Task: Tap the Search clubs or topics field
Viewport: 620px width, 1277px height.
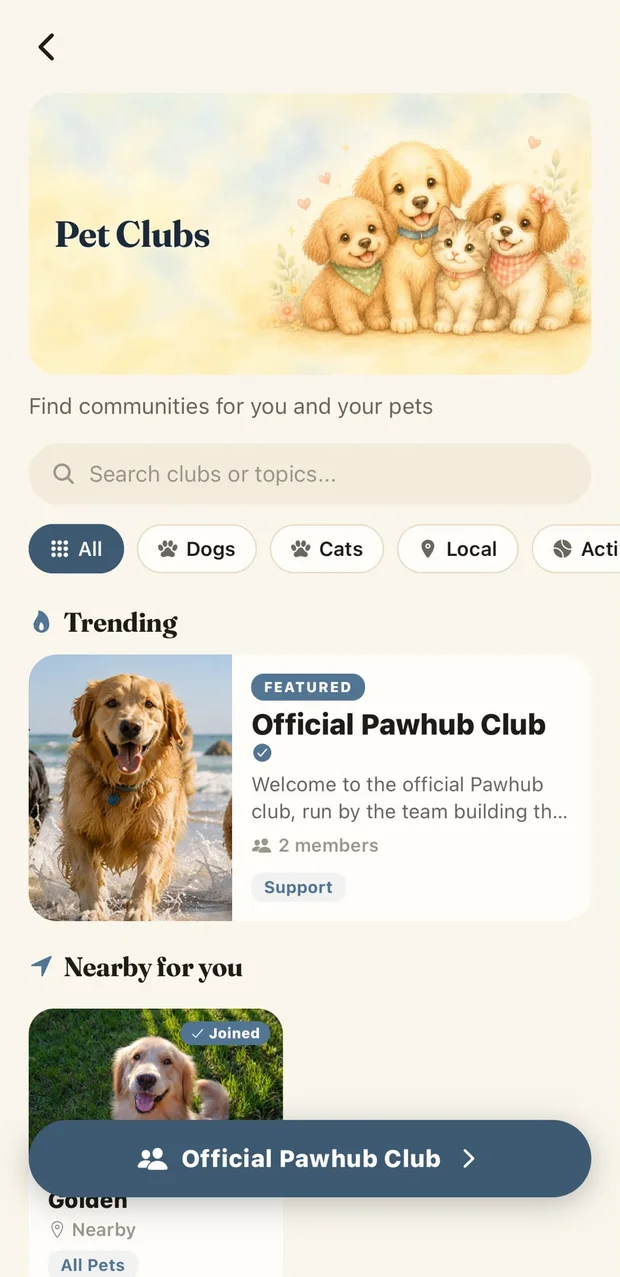Action: [310, 474]
